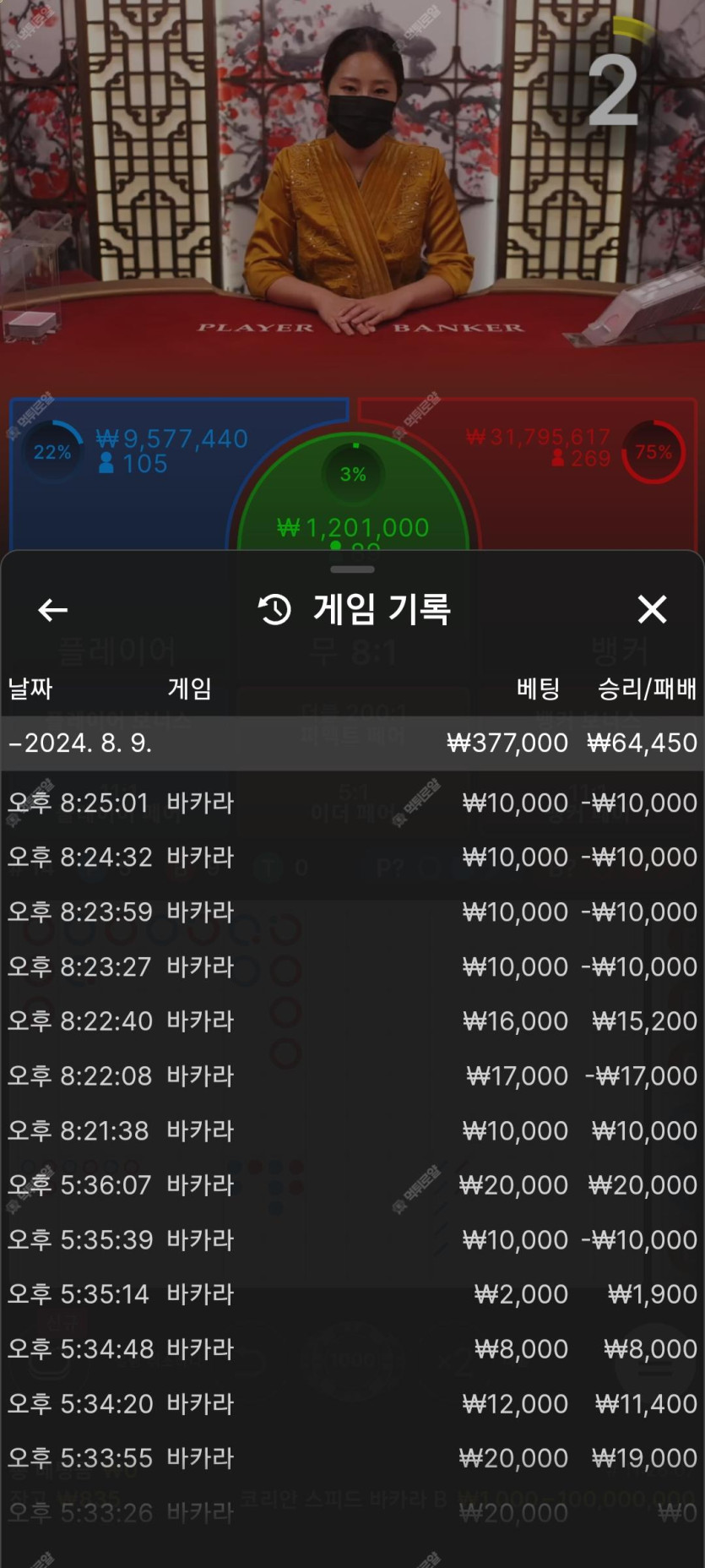Open the 5:36:07 baccarat round record
Image resolution: width=705 pixels, height=1568 pixels.
coord(352,1185)
